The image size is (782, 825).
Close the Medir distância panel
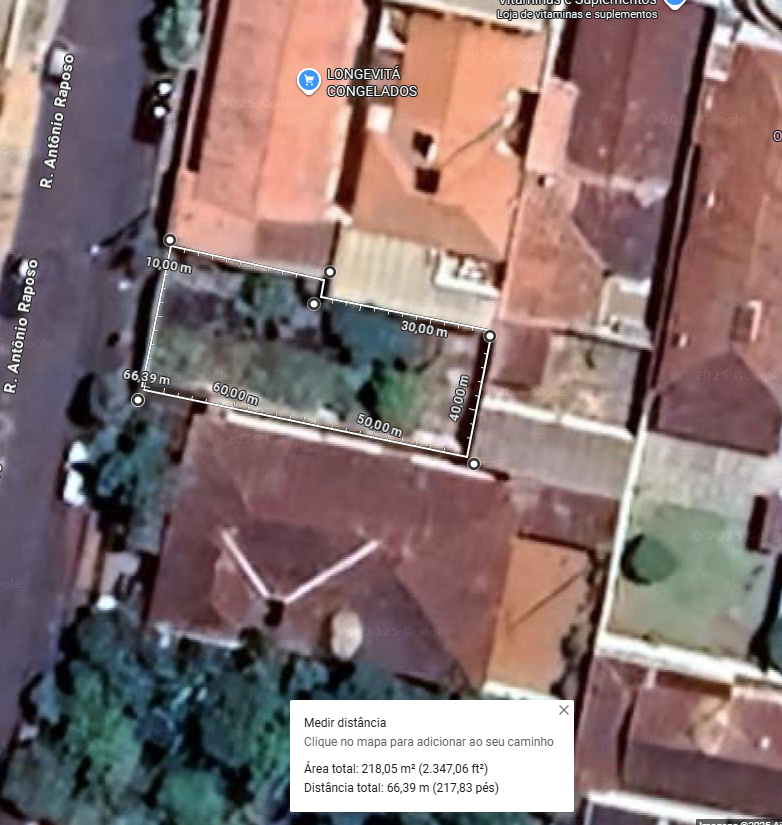coord(563,710)
